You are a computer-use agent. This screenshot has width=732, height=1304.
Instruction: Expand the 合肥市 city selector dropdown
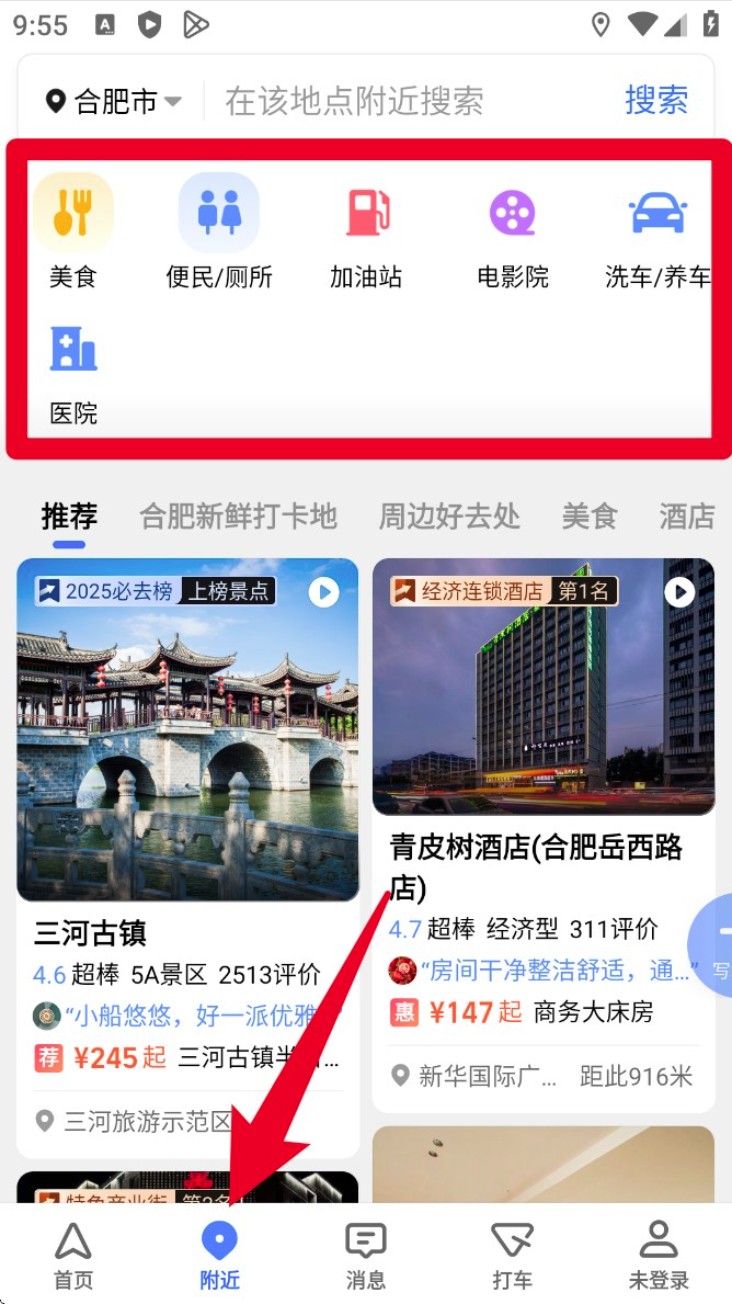[113, 100]
